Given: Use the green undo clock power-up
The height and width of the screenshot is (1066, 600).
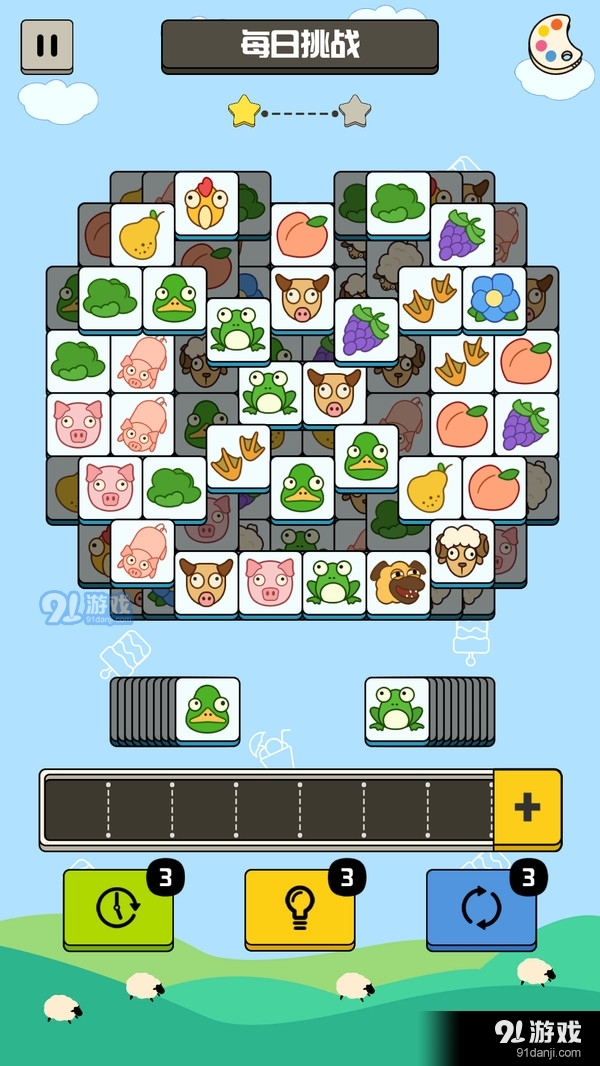Looking at the screenshot, I should [x=118, y=908].
